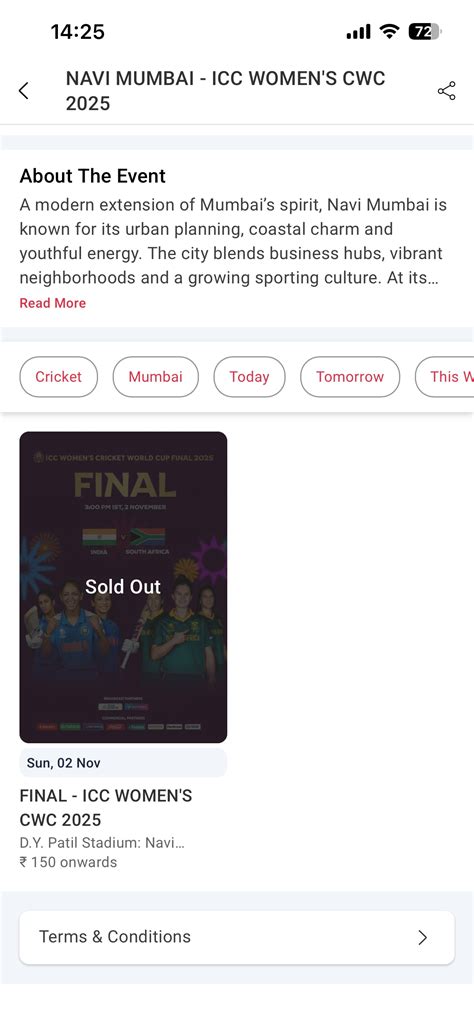The width and height of the screenshot is (474, 1025).
Task: Share this event page
Action: tap(447, 91)
